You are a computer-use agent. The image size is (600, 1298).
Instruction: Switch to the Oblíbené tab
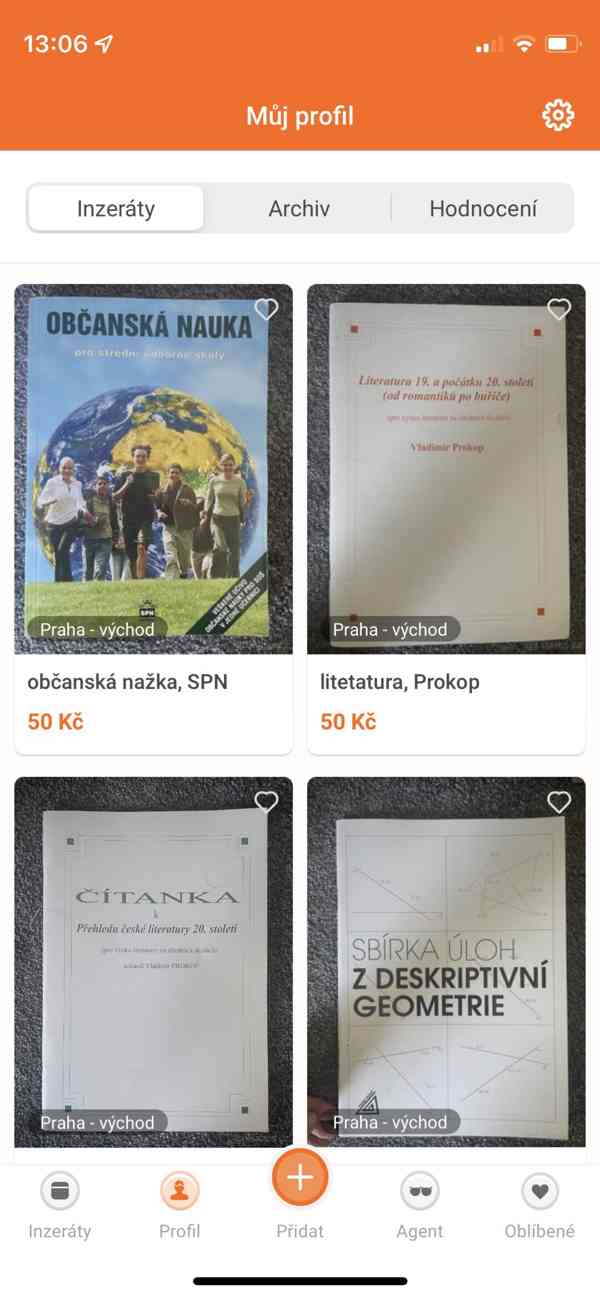pyautogui.click(x=540, y=1206)
